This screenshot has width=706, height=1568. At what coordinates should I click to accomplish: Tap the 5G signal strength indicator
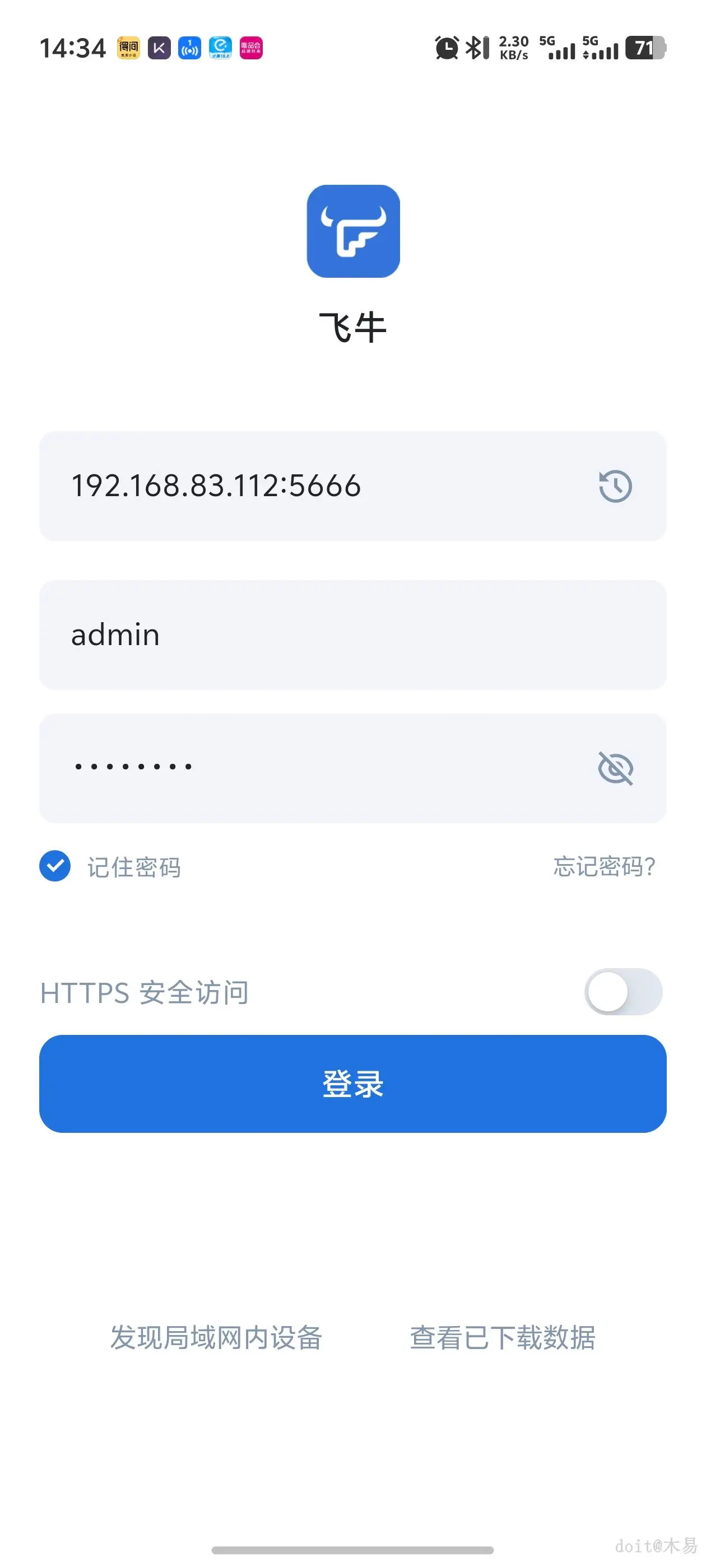click(x=558, y=48)
